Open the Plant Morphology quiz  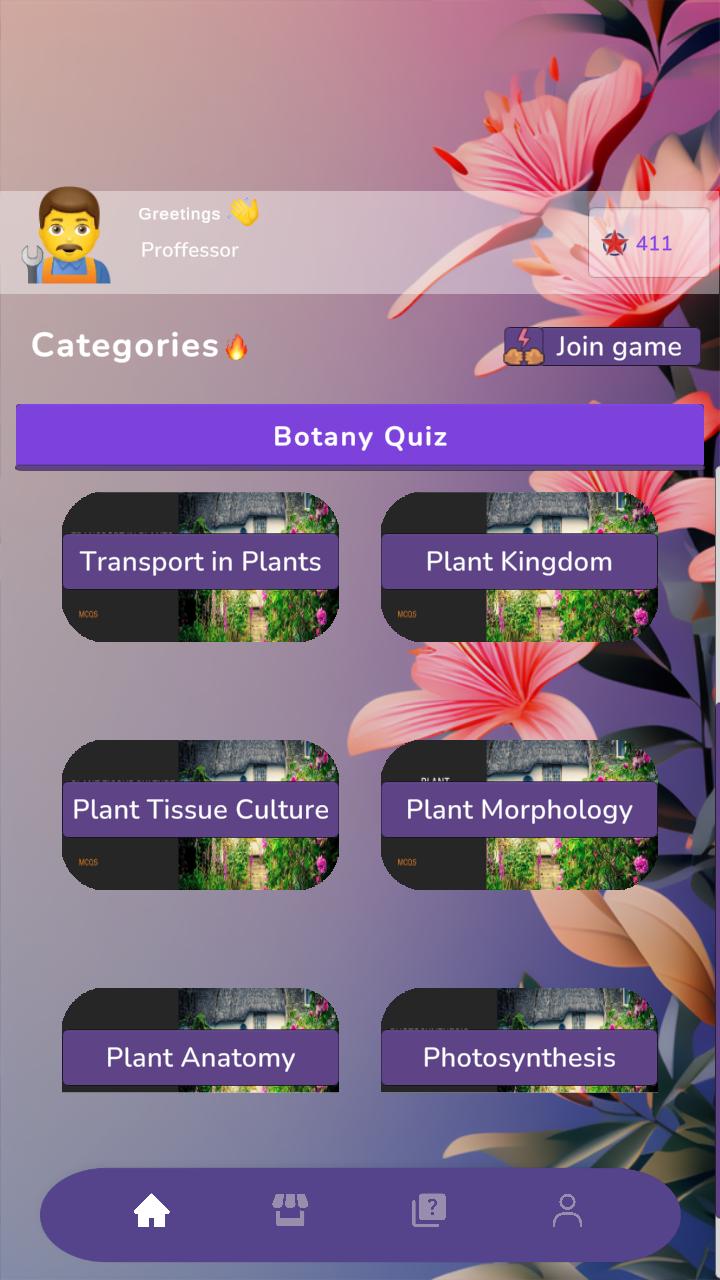pyautogui.click(x=518, y=809)
